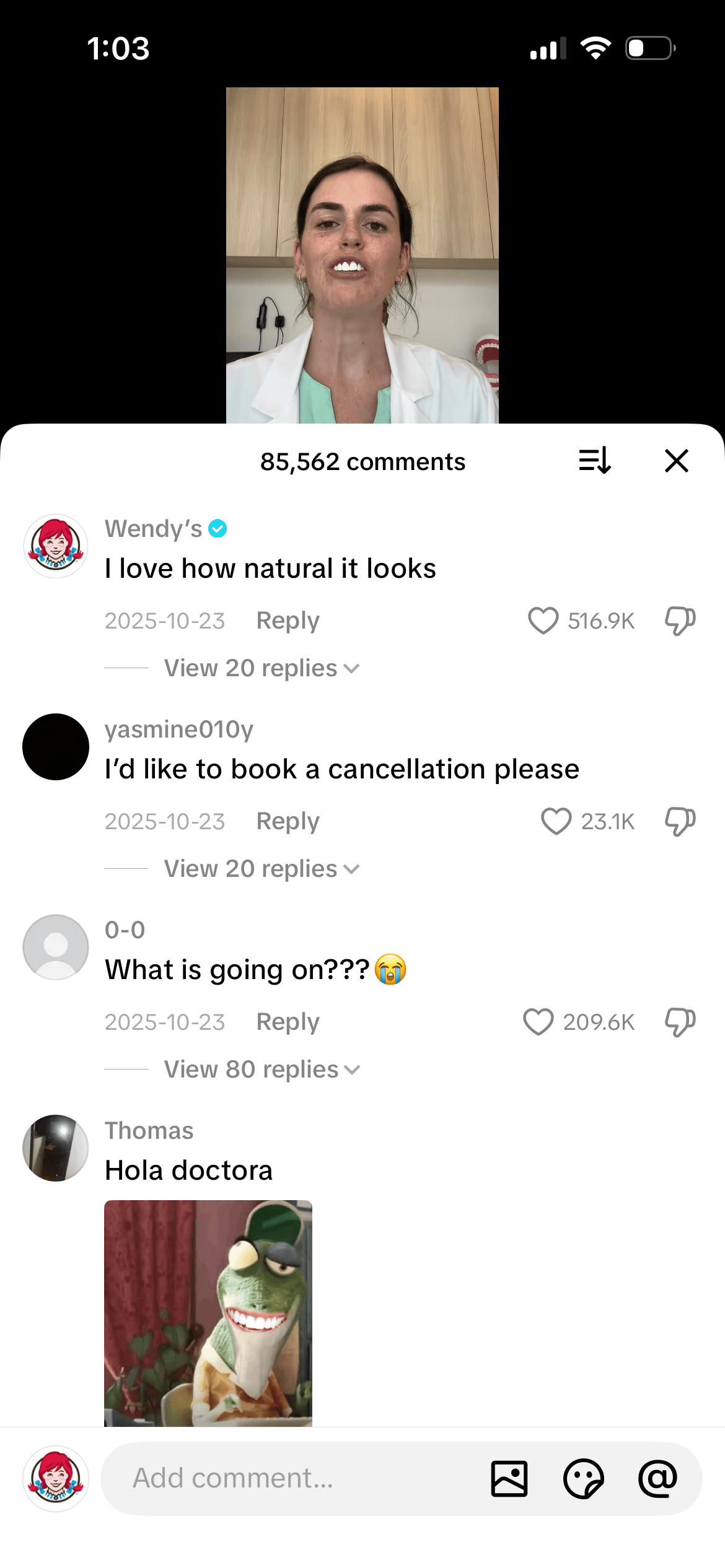Dislike yasmine010y's comment

tap(678, 821)
